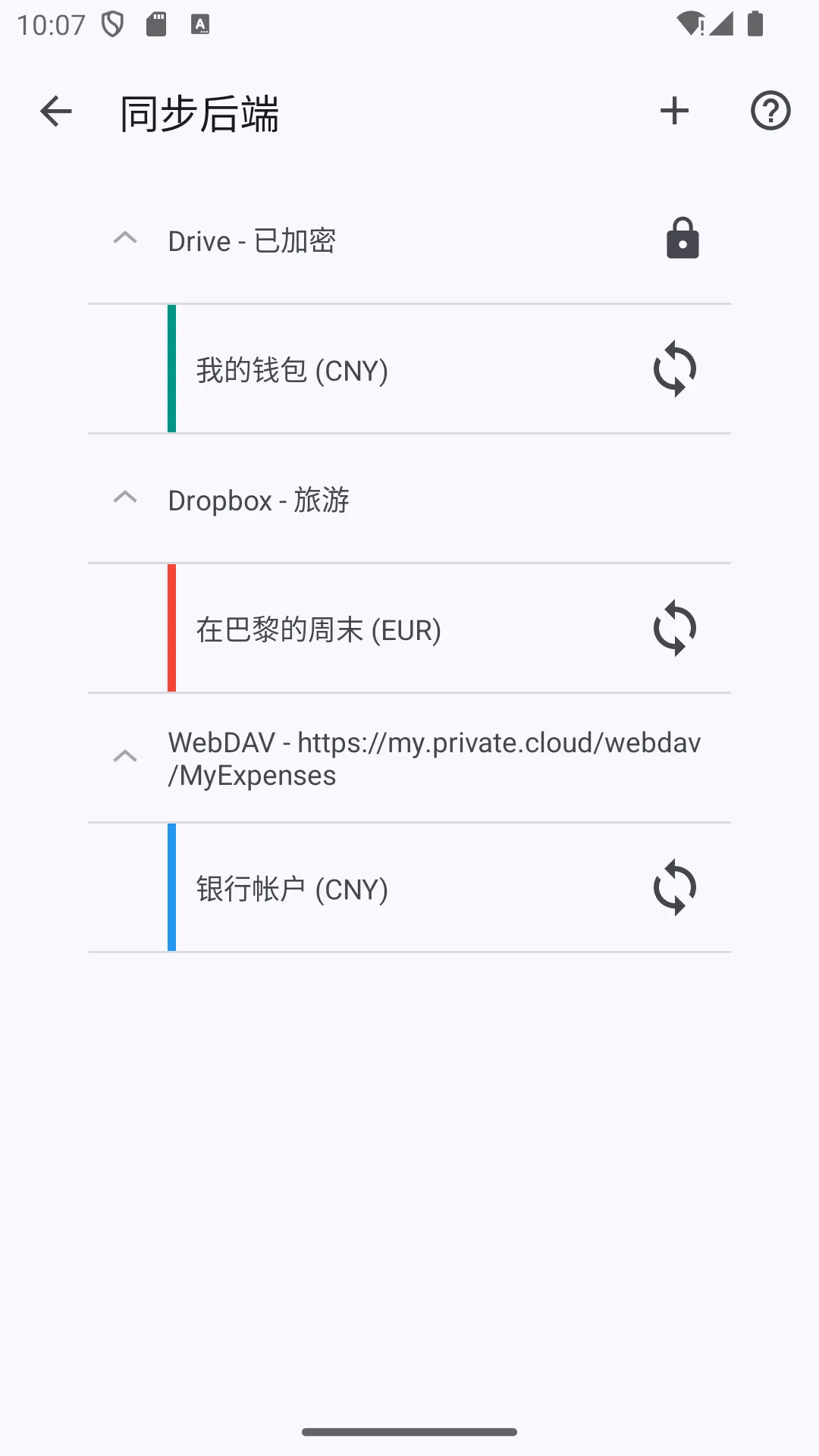The image size is (819, 1456).
Task: Open the help icon
Action: click(x=770, y=111)
